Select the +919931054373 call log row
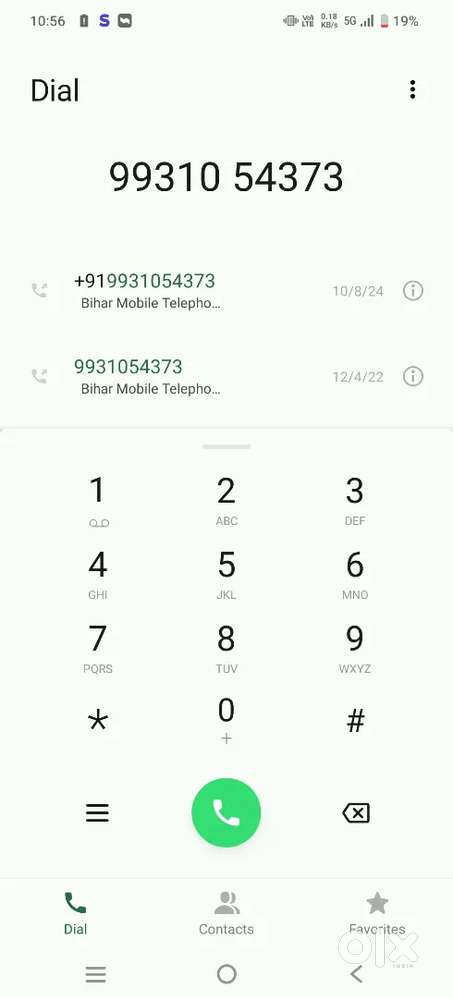 (x=226, y=291)
